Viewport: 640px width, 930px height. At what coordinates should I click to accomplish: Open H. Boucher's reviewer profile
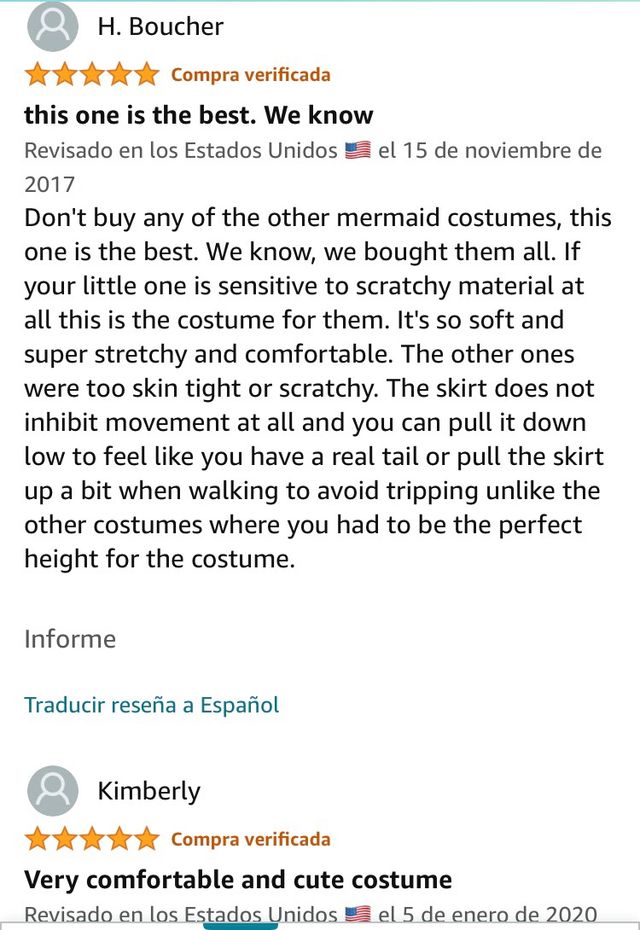160,27
